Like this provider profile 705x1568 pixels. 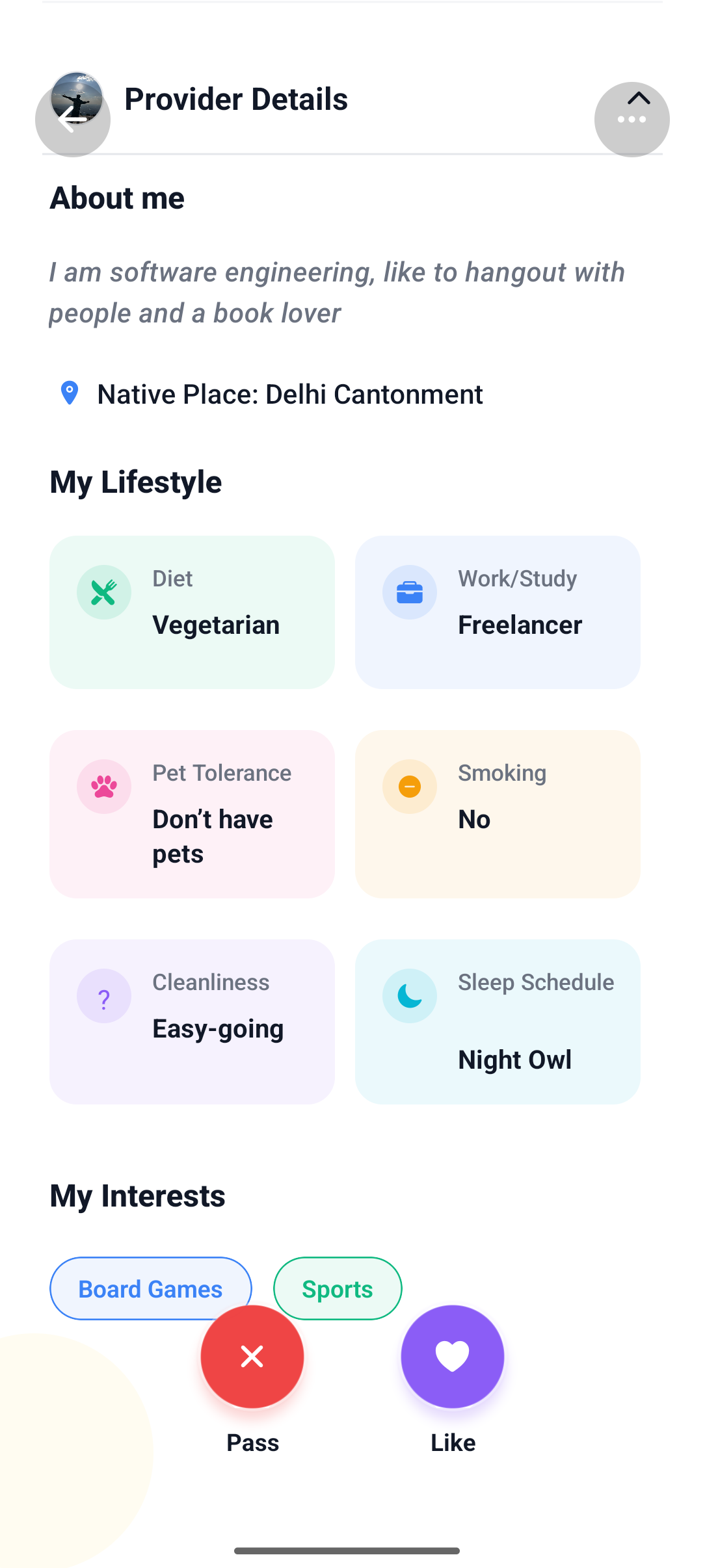coord(453,1357)
